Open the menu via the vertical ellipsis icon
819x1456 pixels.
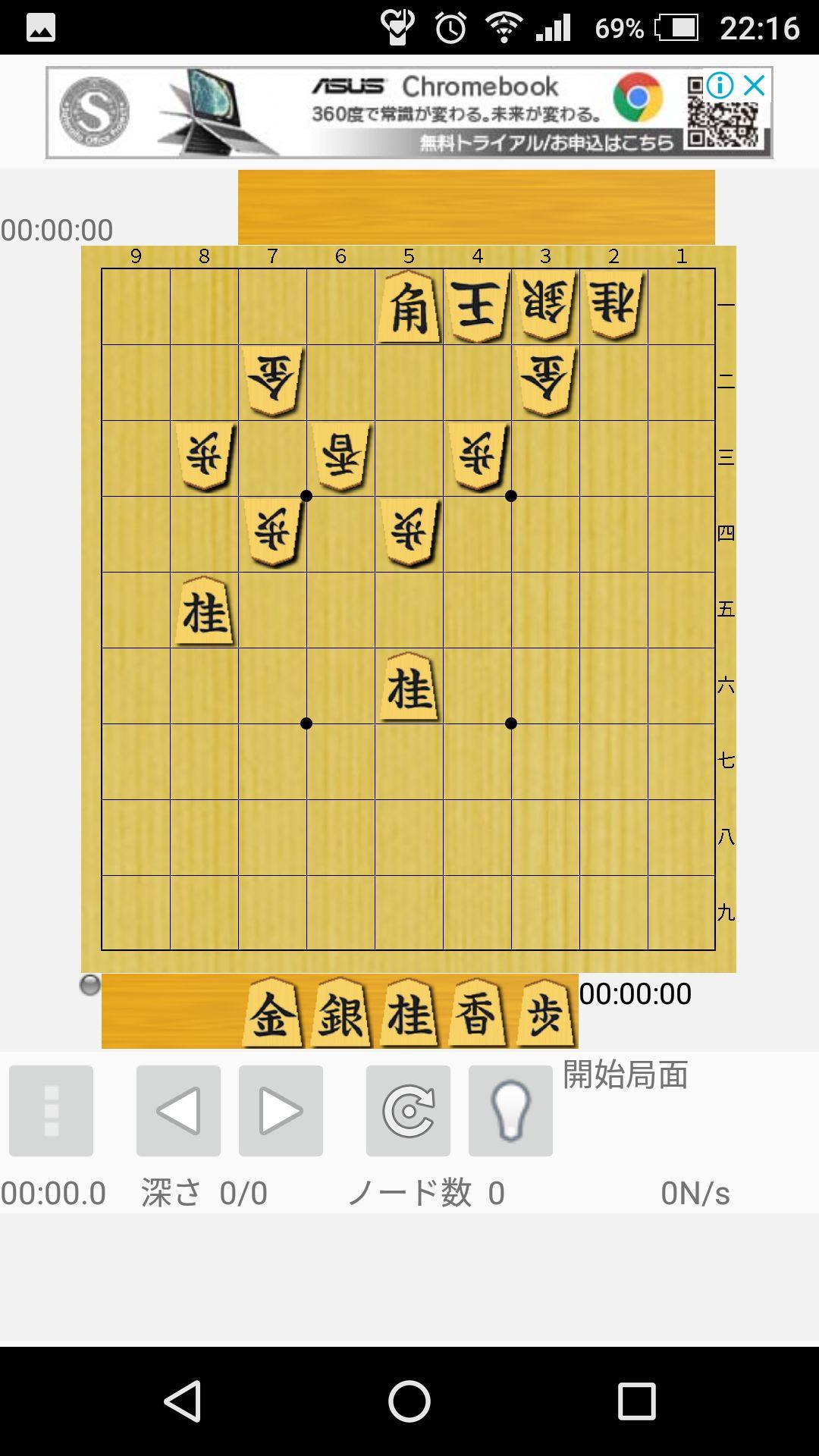tap(50, 1110)
